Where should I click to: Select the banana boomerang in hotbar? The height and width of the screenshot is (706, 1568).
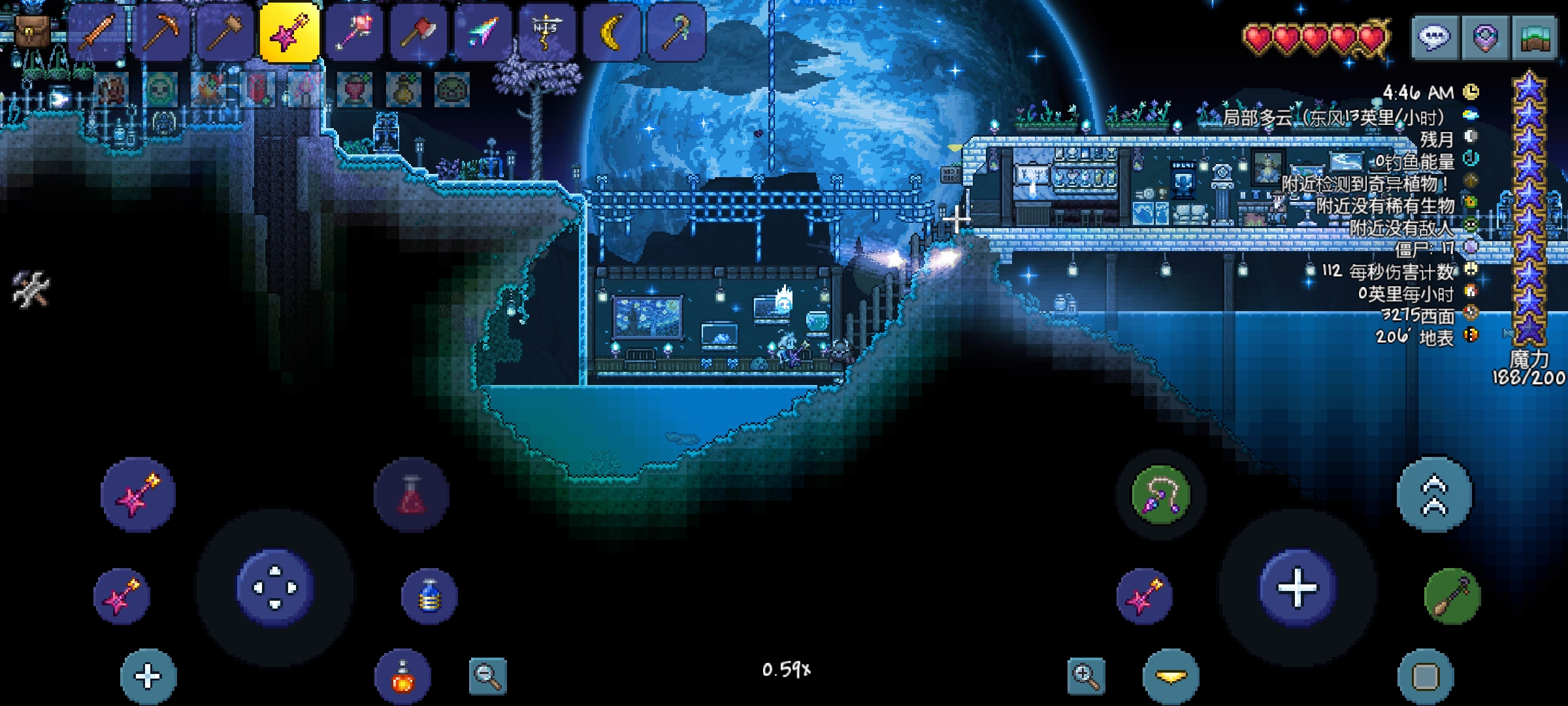[x=612, y=31]
